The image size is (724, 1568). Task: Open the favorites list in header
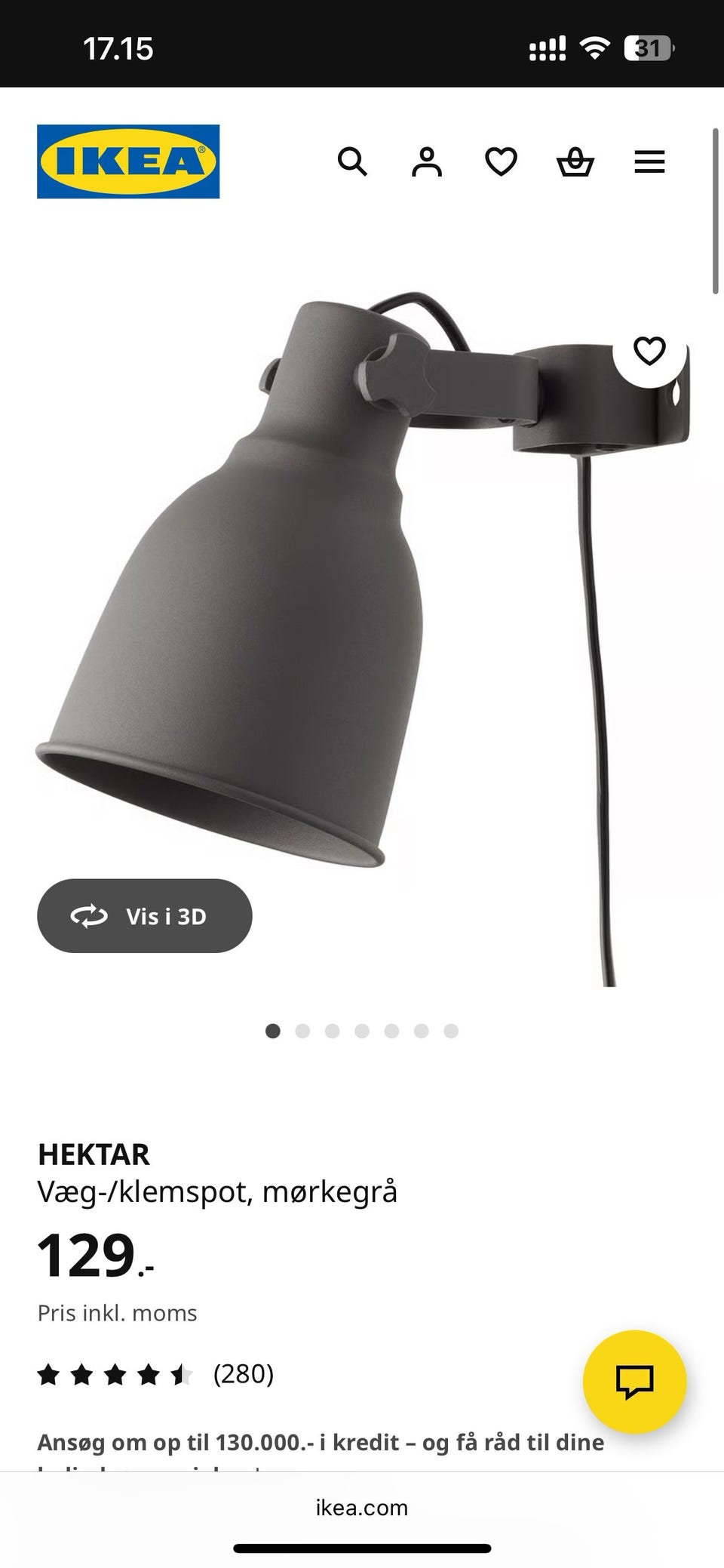pos(501,161)
